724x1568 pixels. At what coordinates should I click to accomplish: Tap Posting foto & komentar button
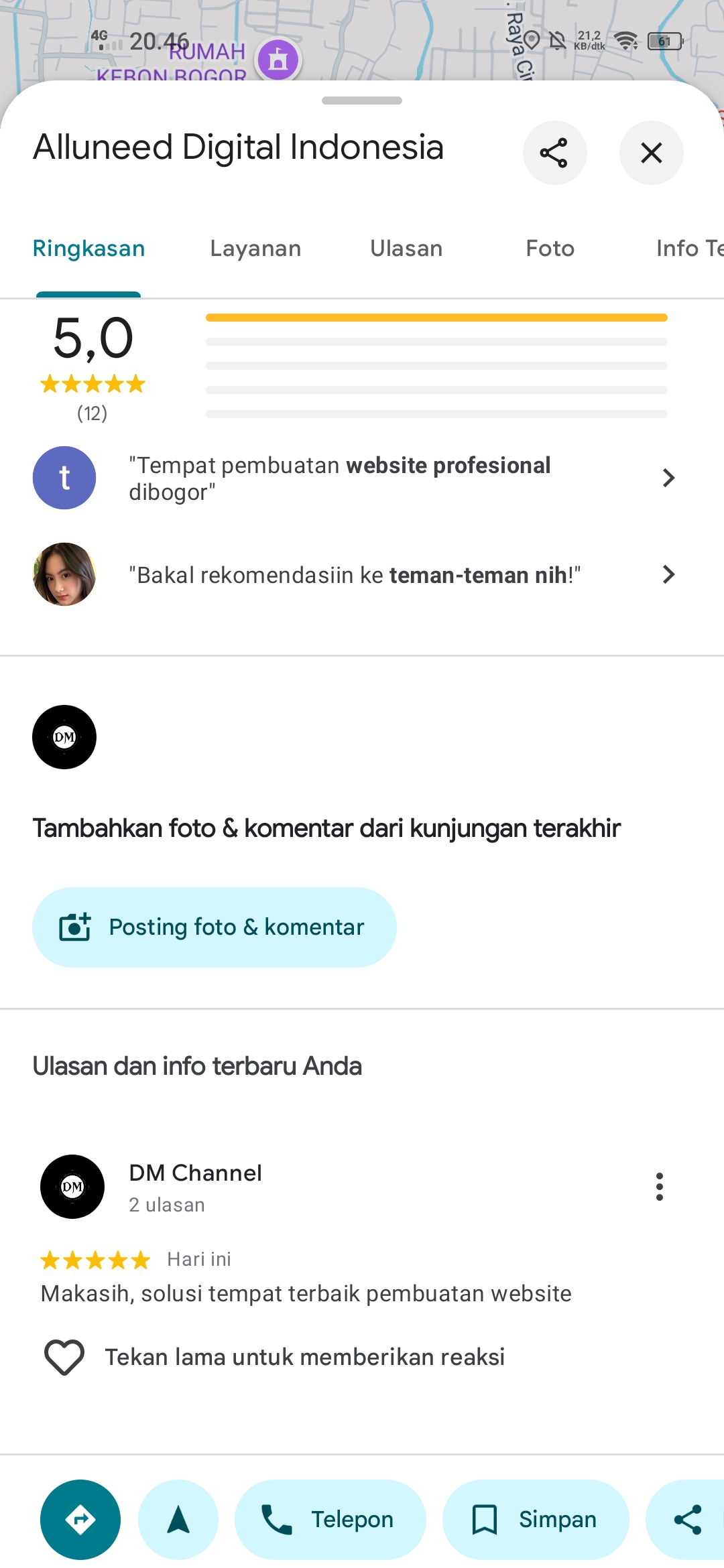(x=215, y=927)
